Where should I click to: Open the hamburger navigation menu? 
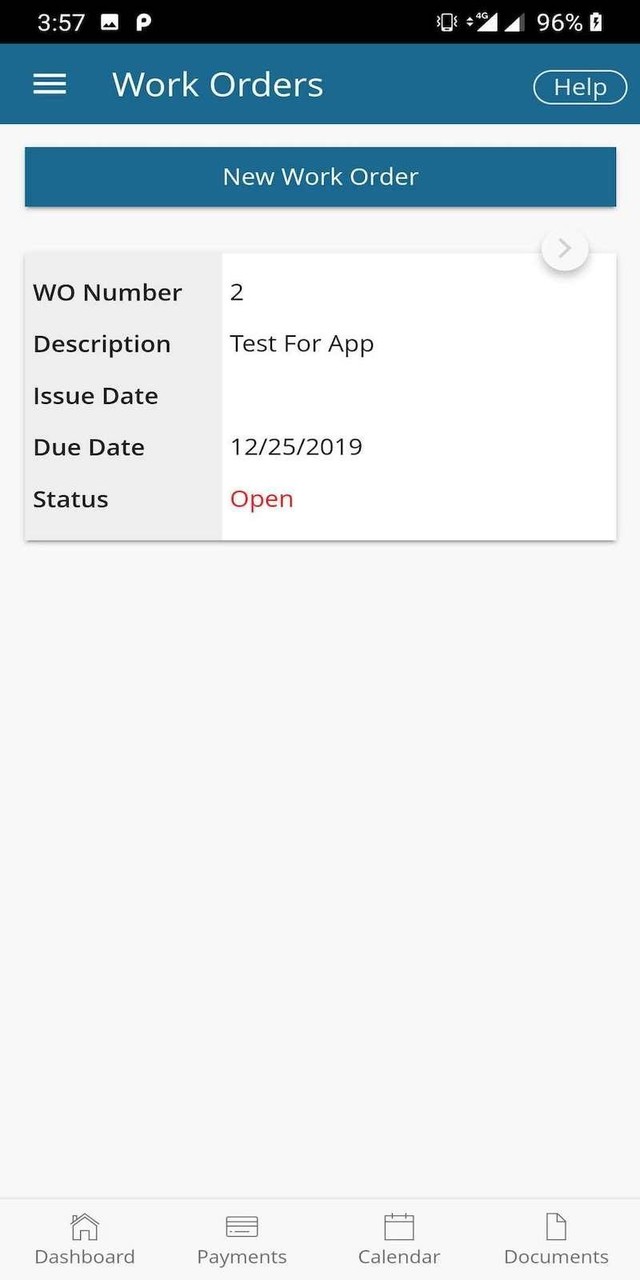click(50, 85)
